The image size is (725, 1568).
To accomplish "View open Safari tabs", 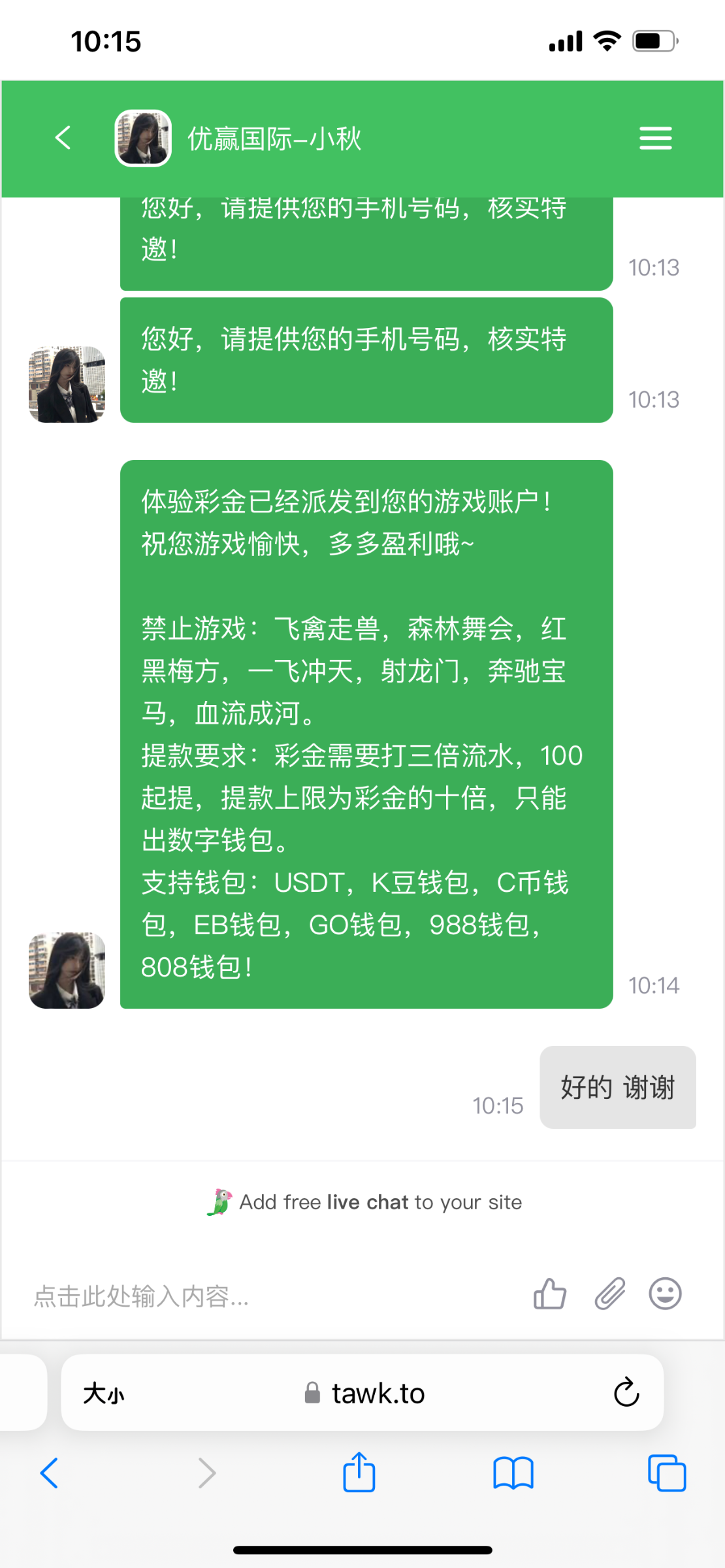I will pyautogui.click(x=666, y=1473).
